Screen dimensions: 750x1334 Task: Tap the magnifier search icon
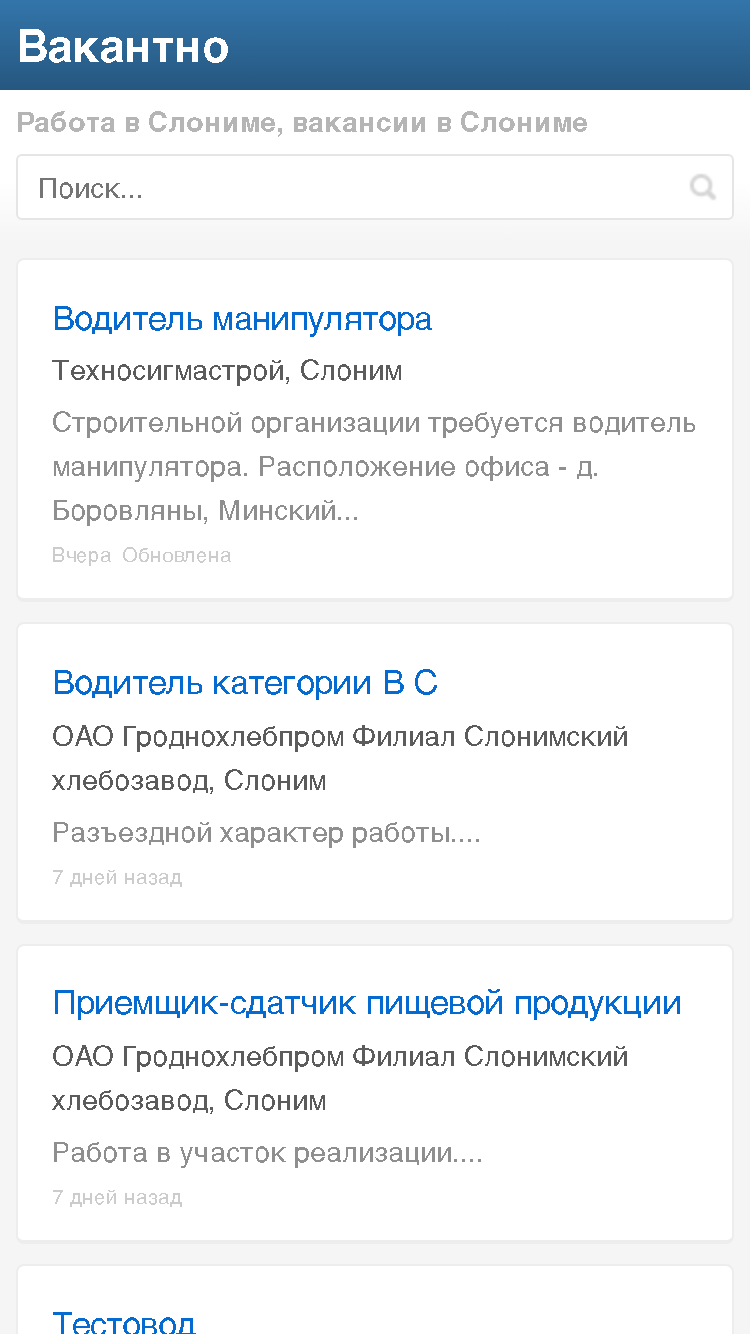point(703,187)
